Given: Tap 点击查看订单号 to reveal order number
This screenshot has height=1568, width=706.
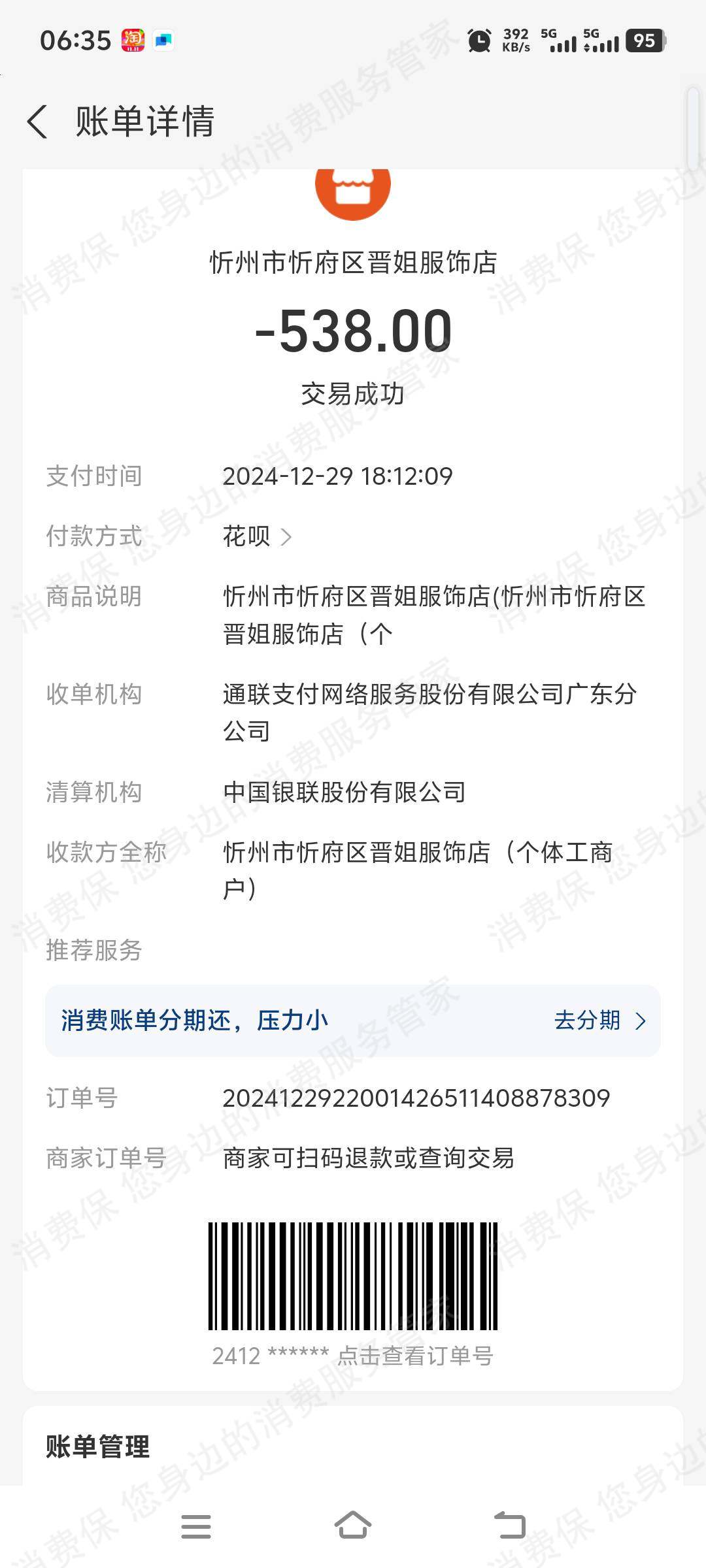Looking at the screenshot, I should coord(414,1356).
